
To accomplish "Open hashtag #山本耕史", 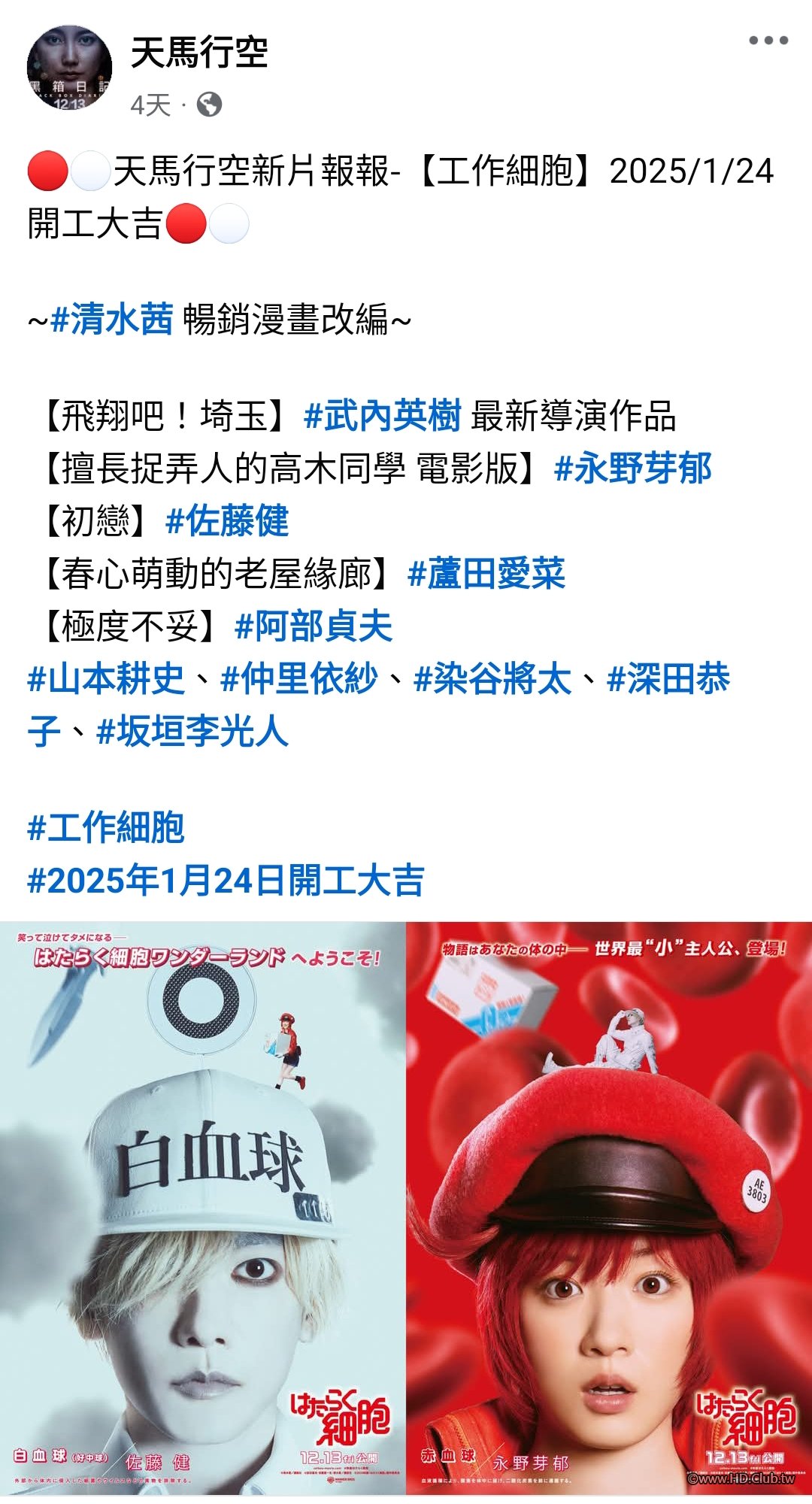I will pyautogui.click(x=106, y=679).
